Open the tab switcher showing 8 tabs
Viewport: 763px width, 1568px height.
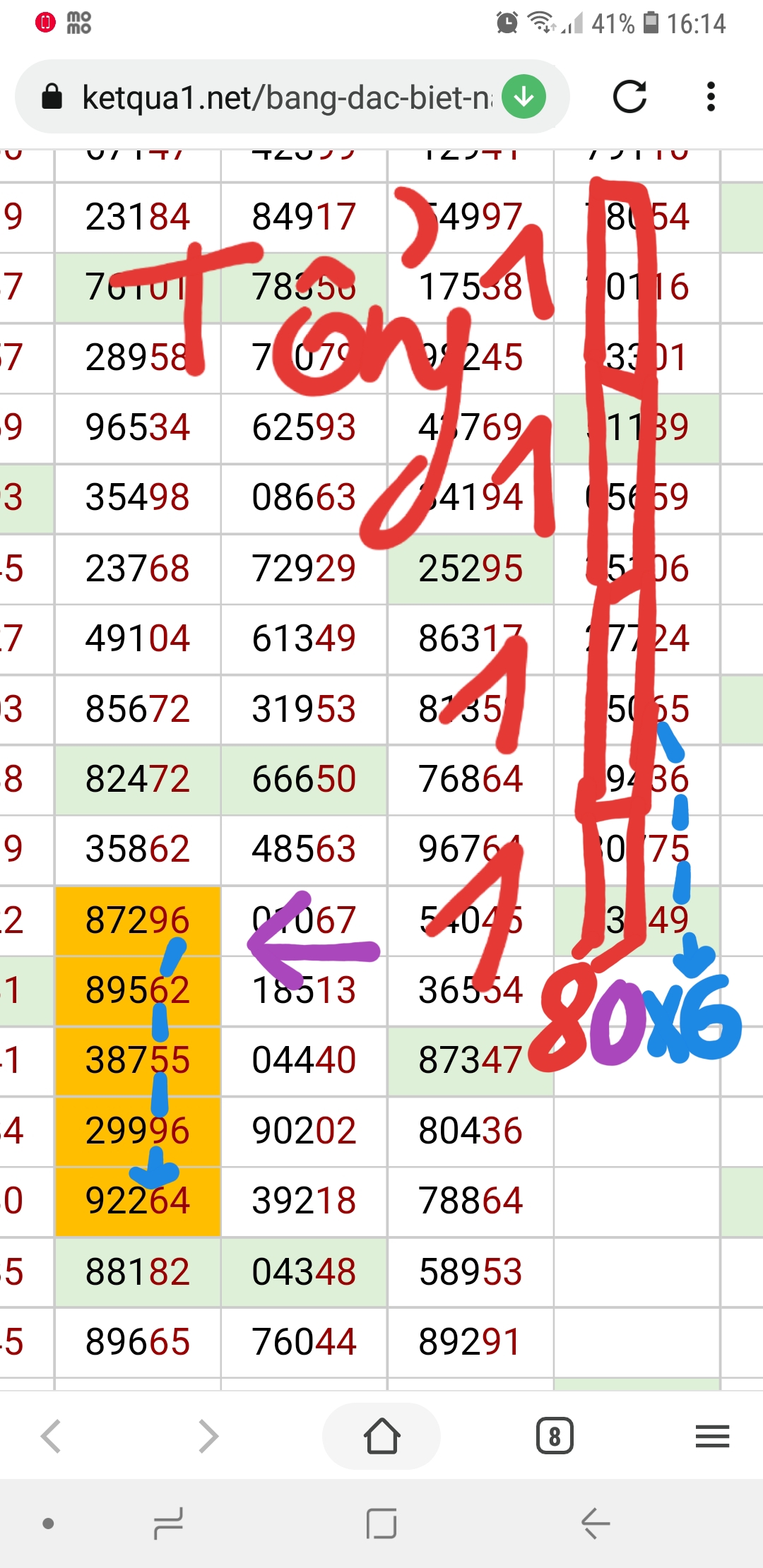[x=555, y=1436]
